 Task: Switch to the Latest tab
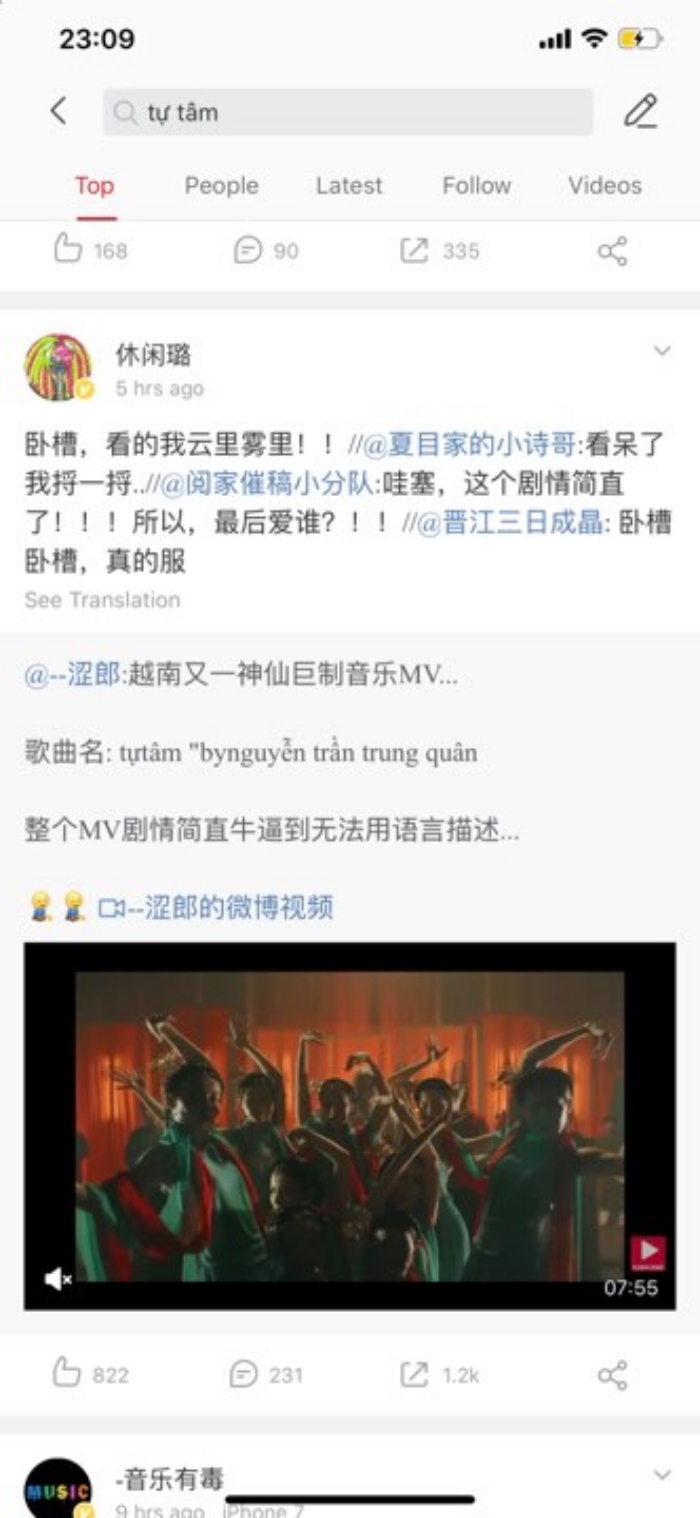click(349, 185)
